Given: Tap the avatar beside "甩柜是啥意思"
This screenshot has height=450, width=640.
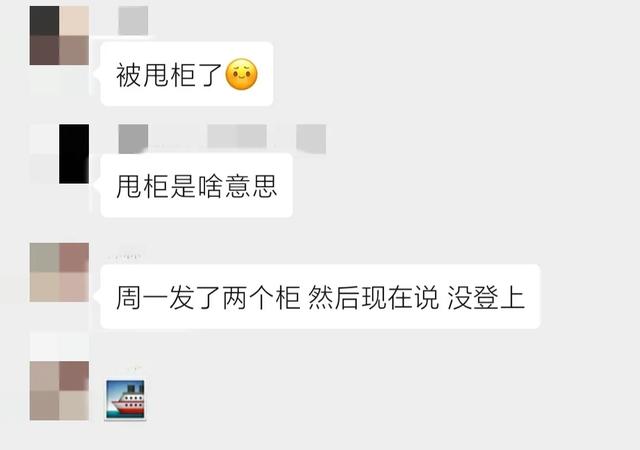Looking at the screenshot, I should pos(59,154).
